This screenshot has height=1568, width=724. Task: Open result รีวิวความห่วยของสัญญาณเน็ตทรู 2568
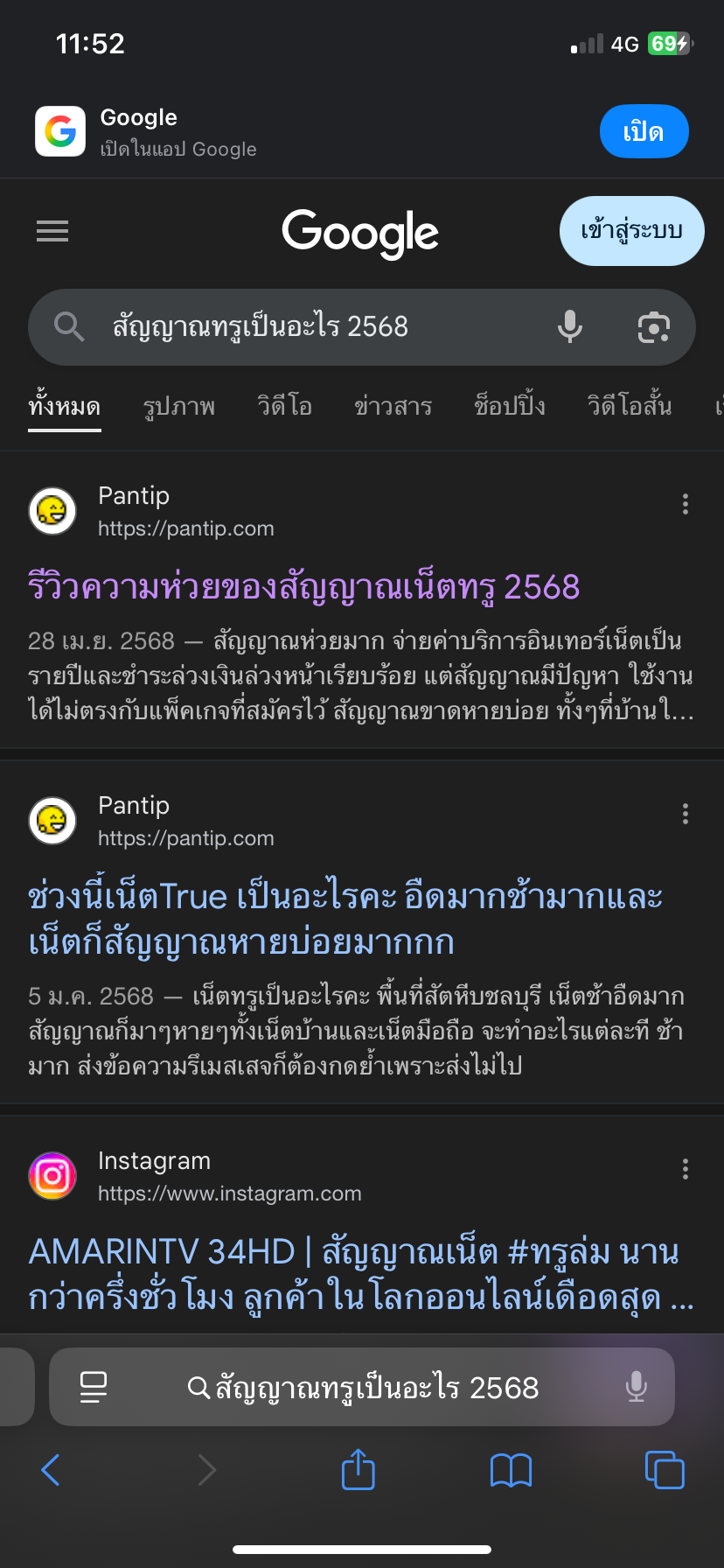[x=303, y=587]
